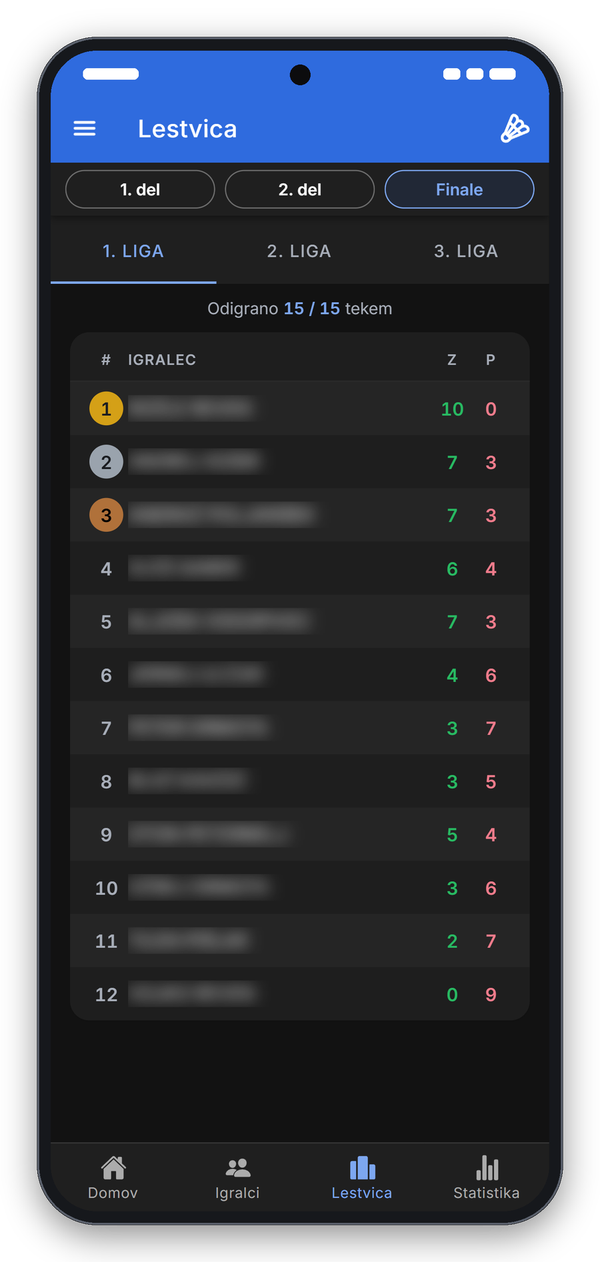
Task: Open the Lestvica tab
Action: click(362, 1178)
